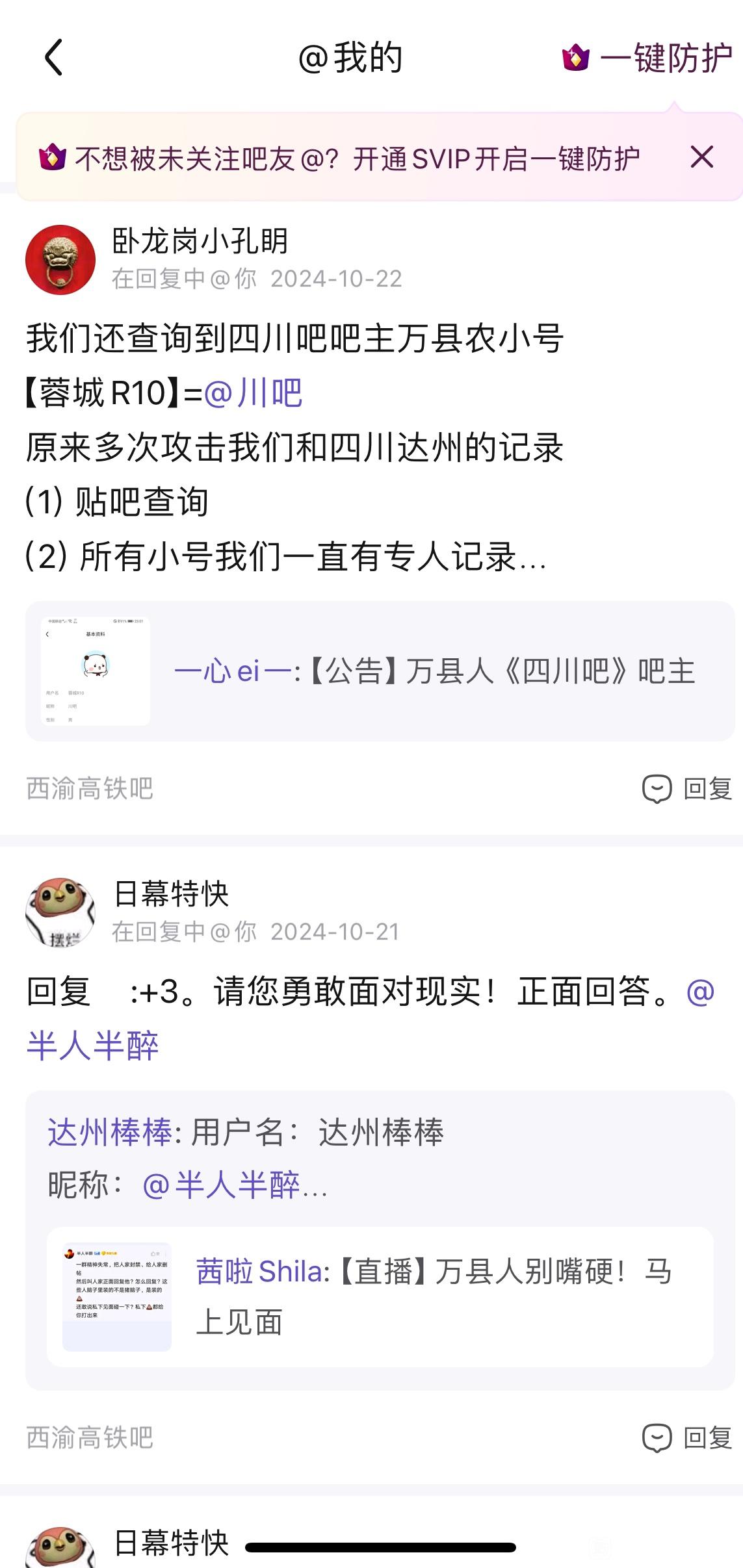Dismiss the SVIP protection banner

(701, 157)
